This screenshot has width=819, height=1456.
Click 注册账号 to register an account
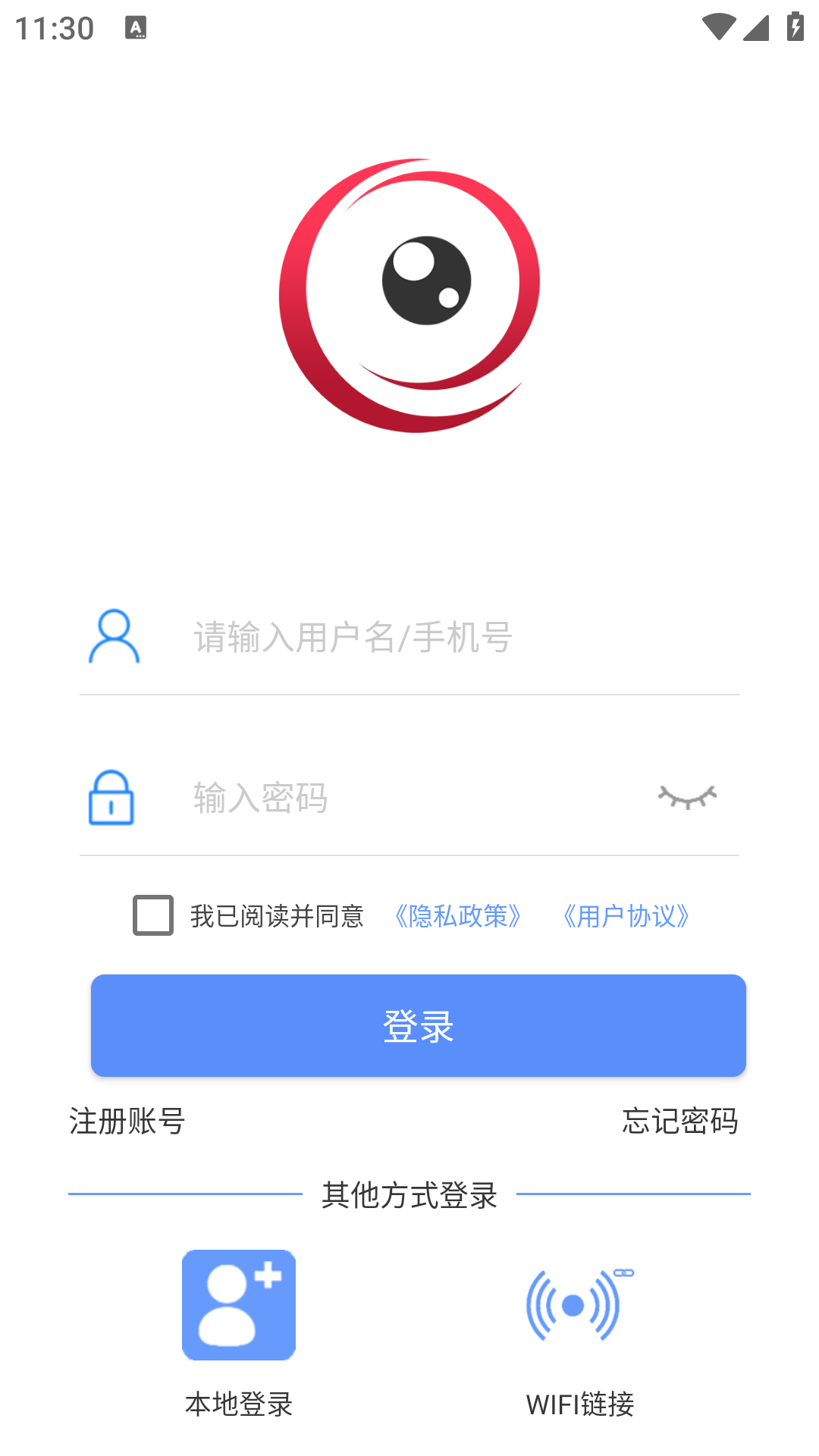126,1122
